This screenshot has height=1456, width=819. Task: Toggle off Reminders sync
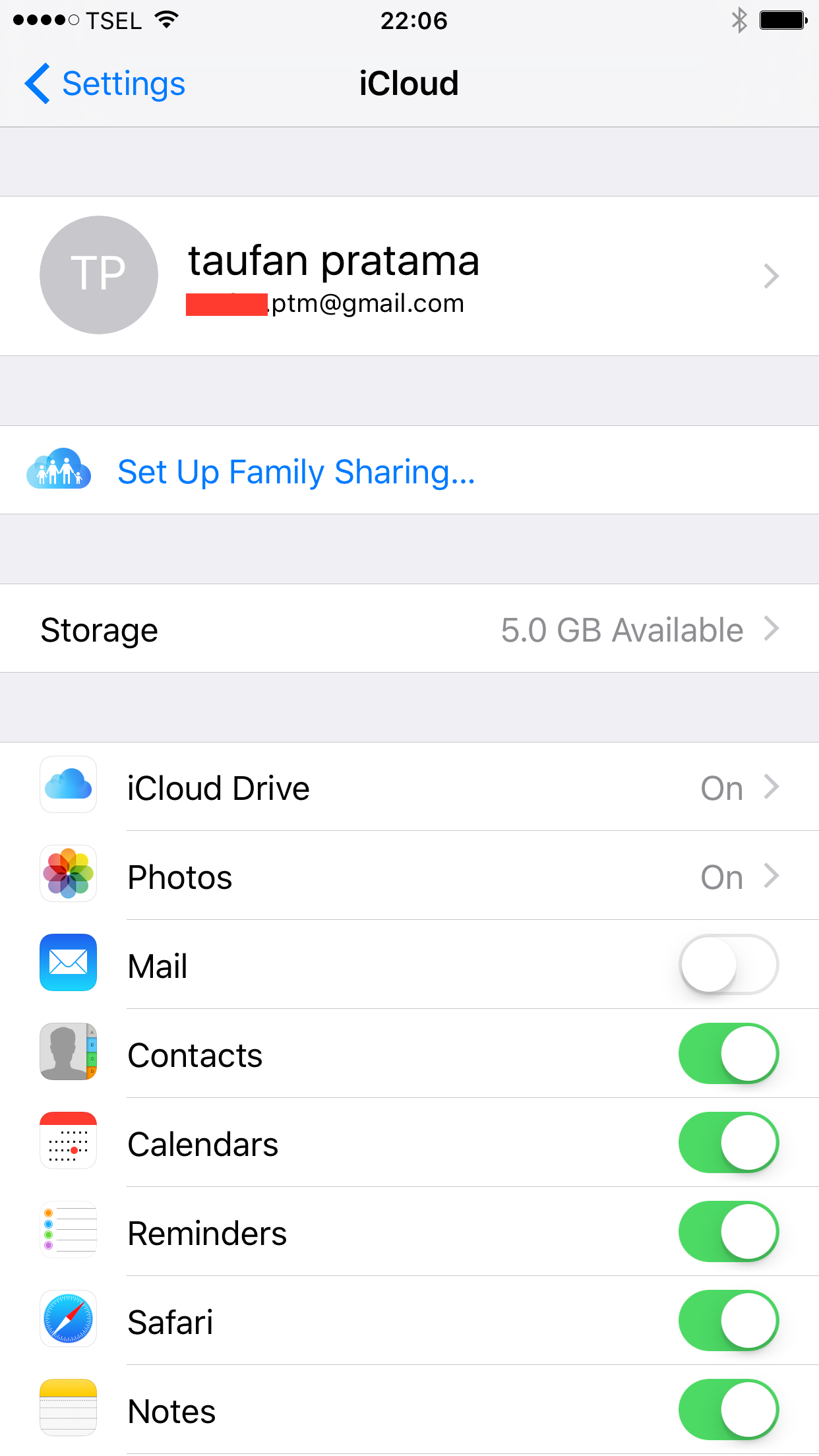coord(728,1232)
